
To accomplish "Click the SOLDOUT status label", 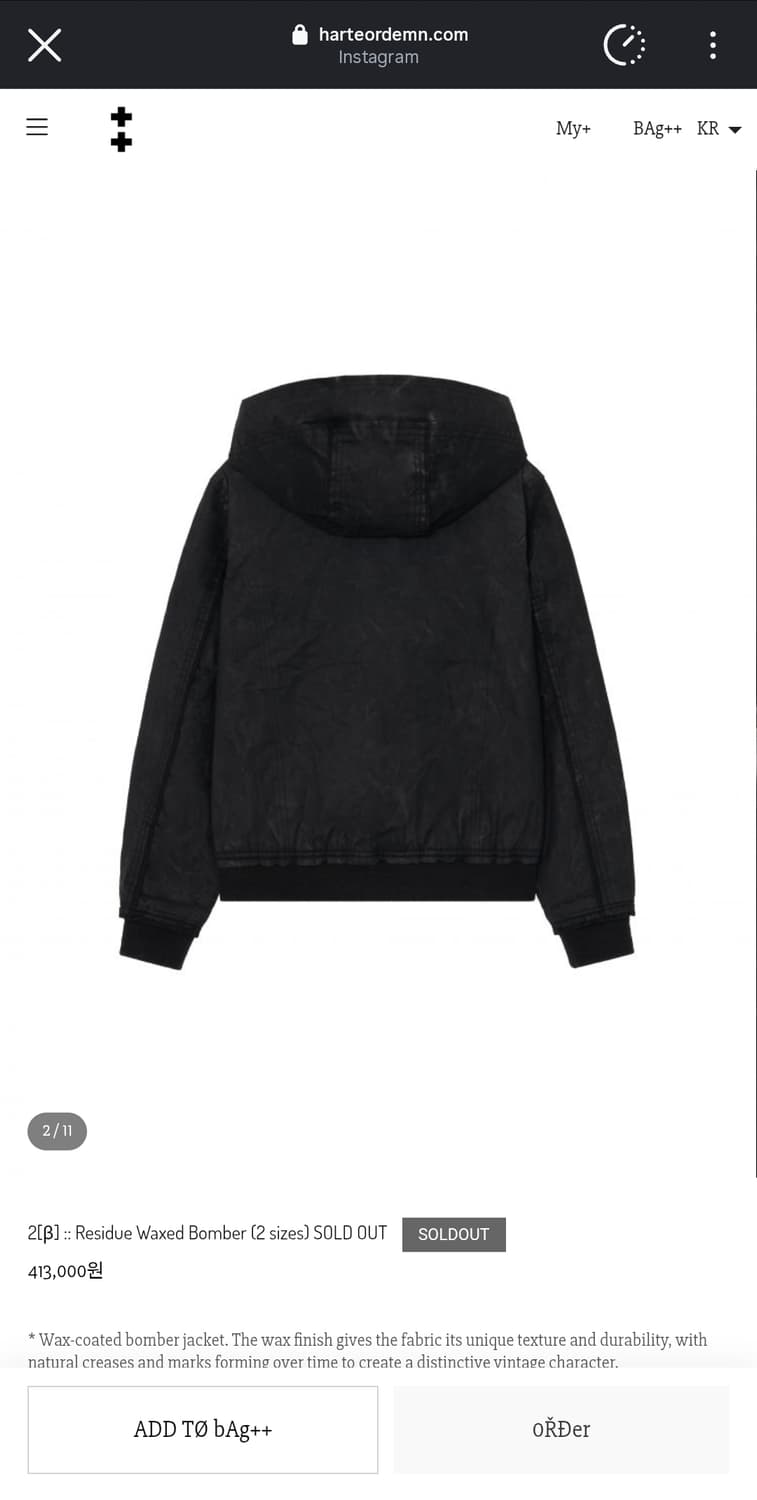I will pyautogui.click(x=453, y=1234).
